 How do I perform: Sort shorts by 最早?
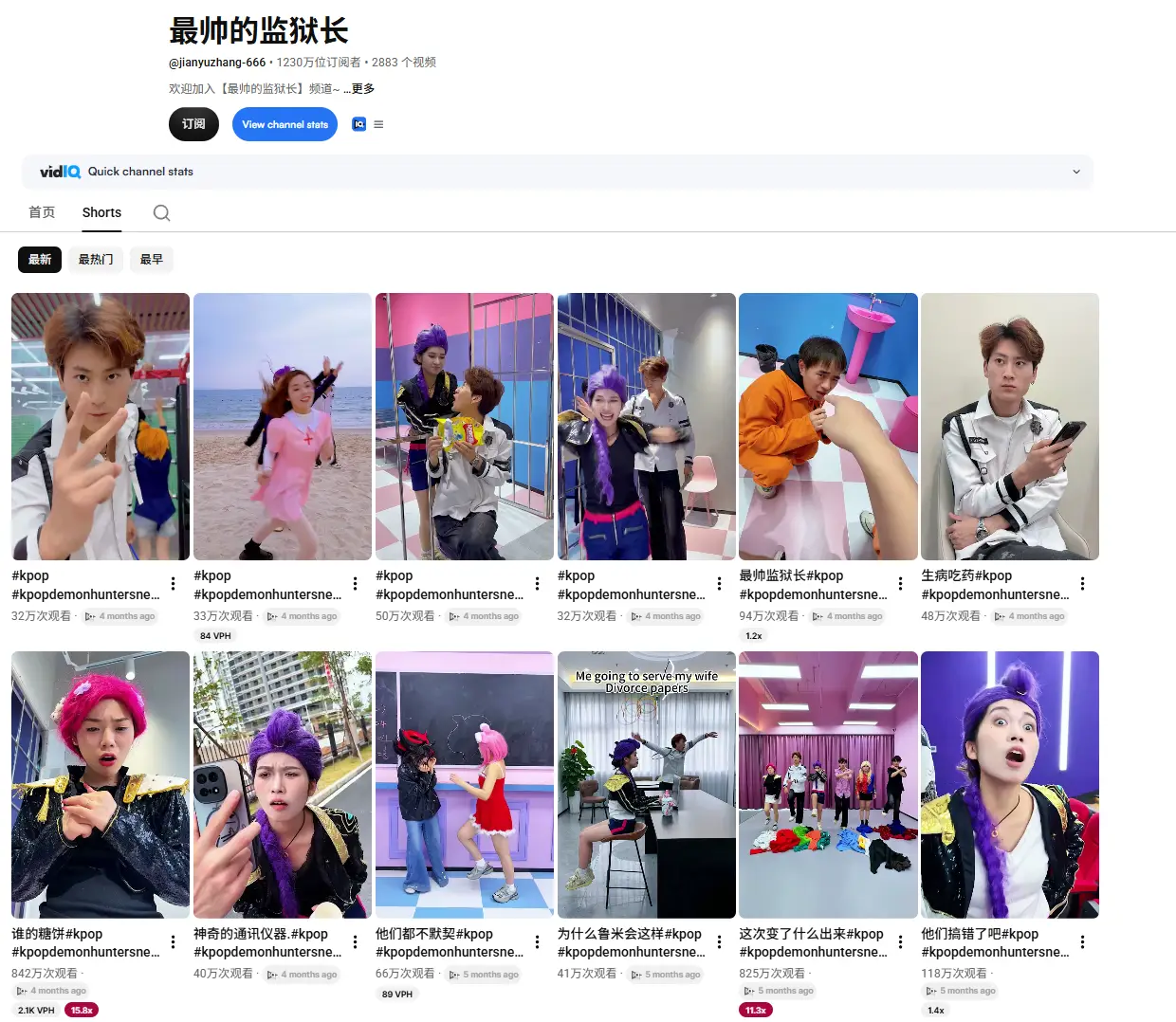point(152,260)
